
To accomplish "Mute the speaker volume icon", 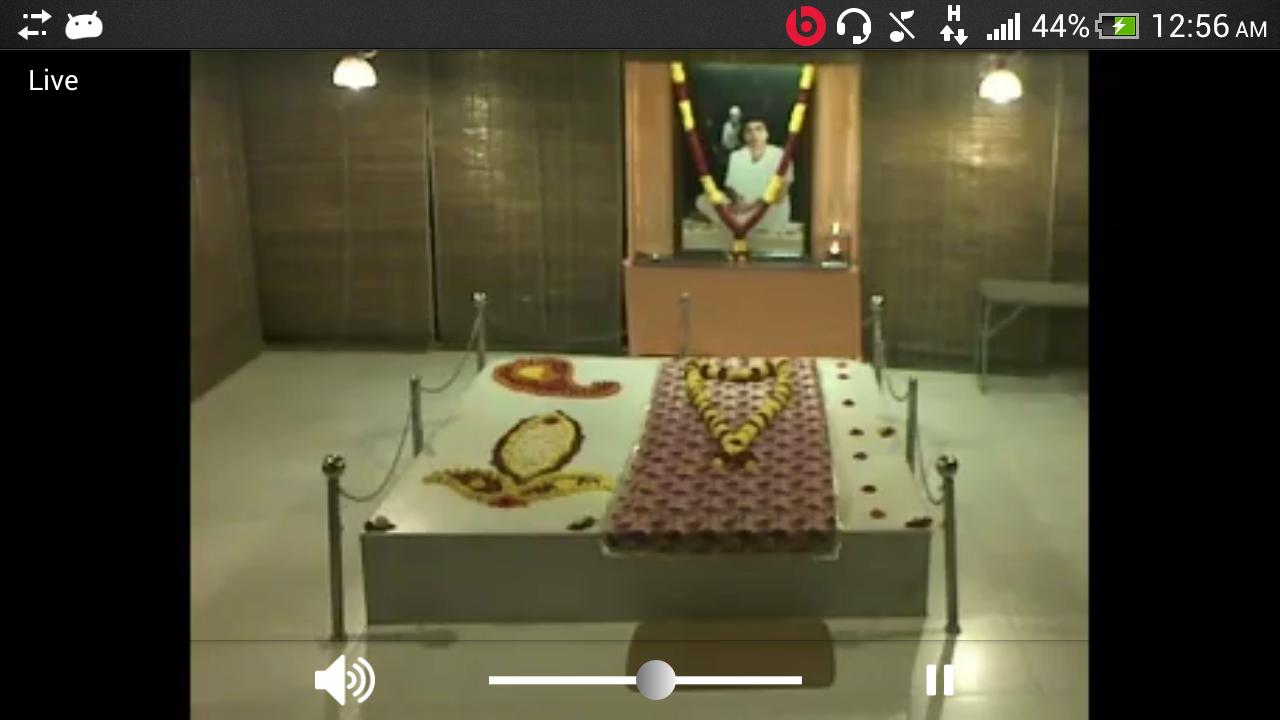I will click(x=344, y=680).
